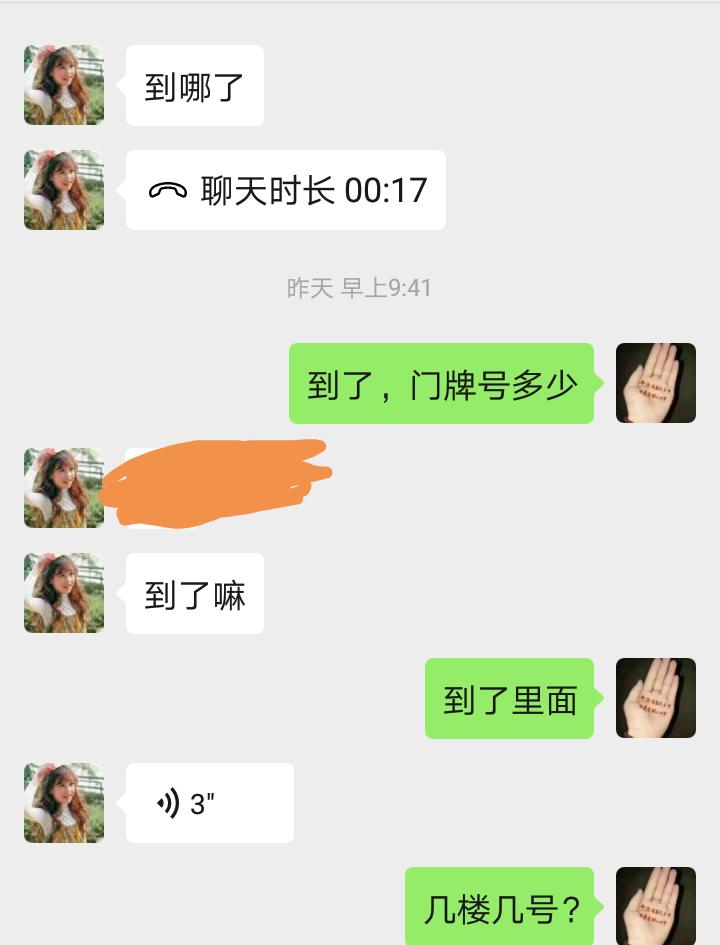
Task: Select the "到哪了" message bubble
Action: (x=194, y=85)
